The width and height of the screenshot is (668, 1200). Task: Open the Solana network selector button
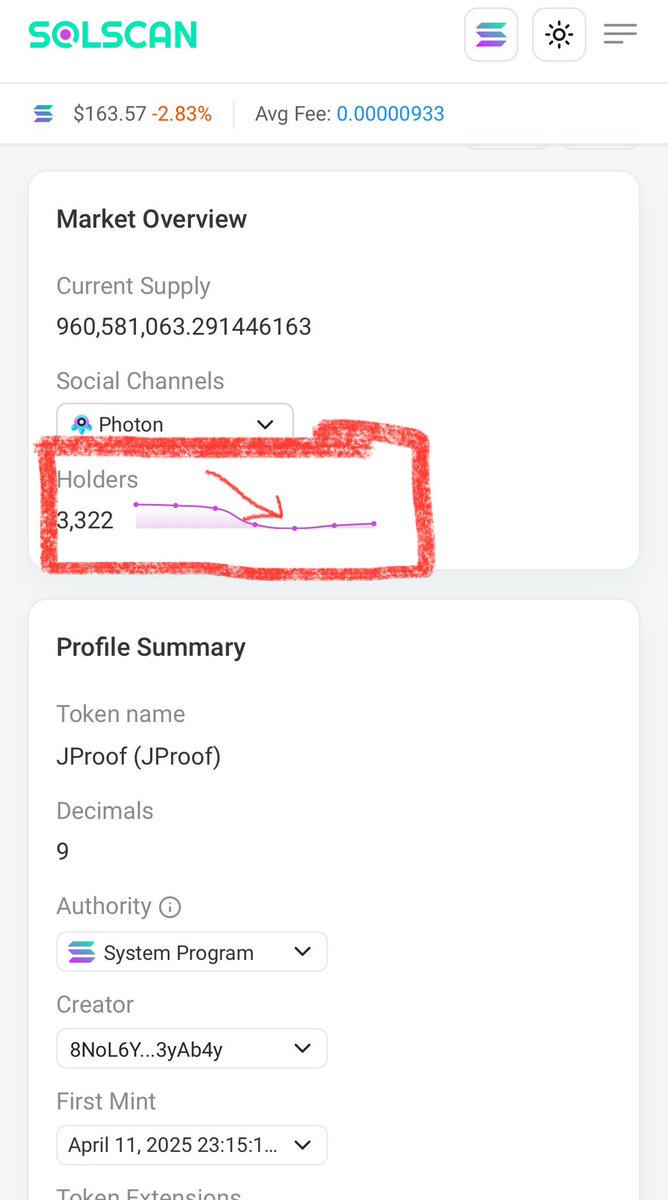click(491, 35)
